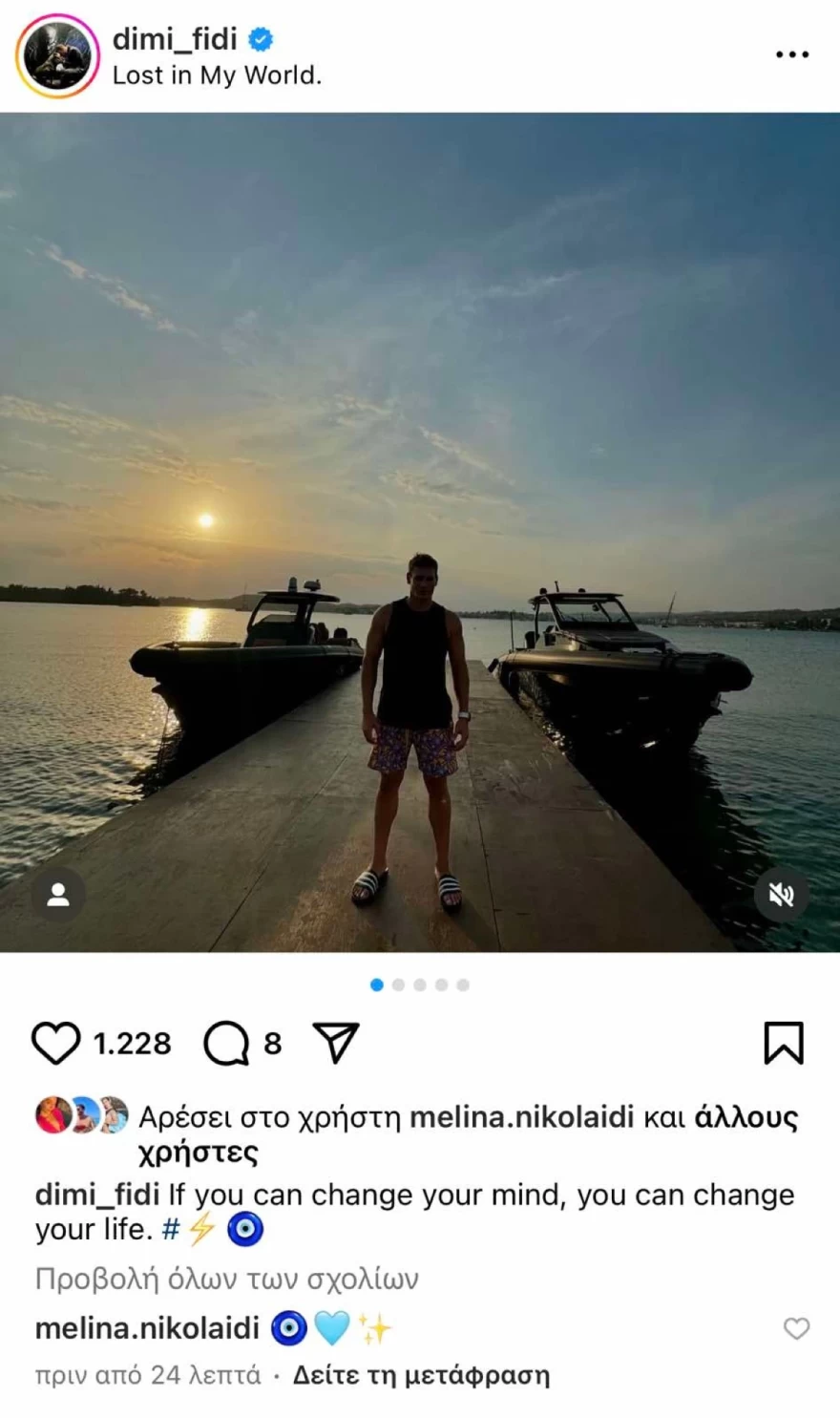Screen dimensions: 840x1418
Task: View all comments (Προβολή όλων των σχολίων)
Action: click(x=227, y=1279)
